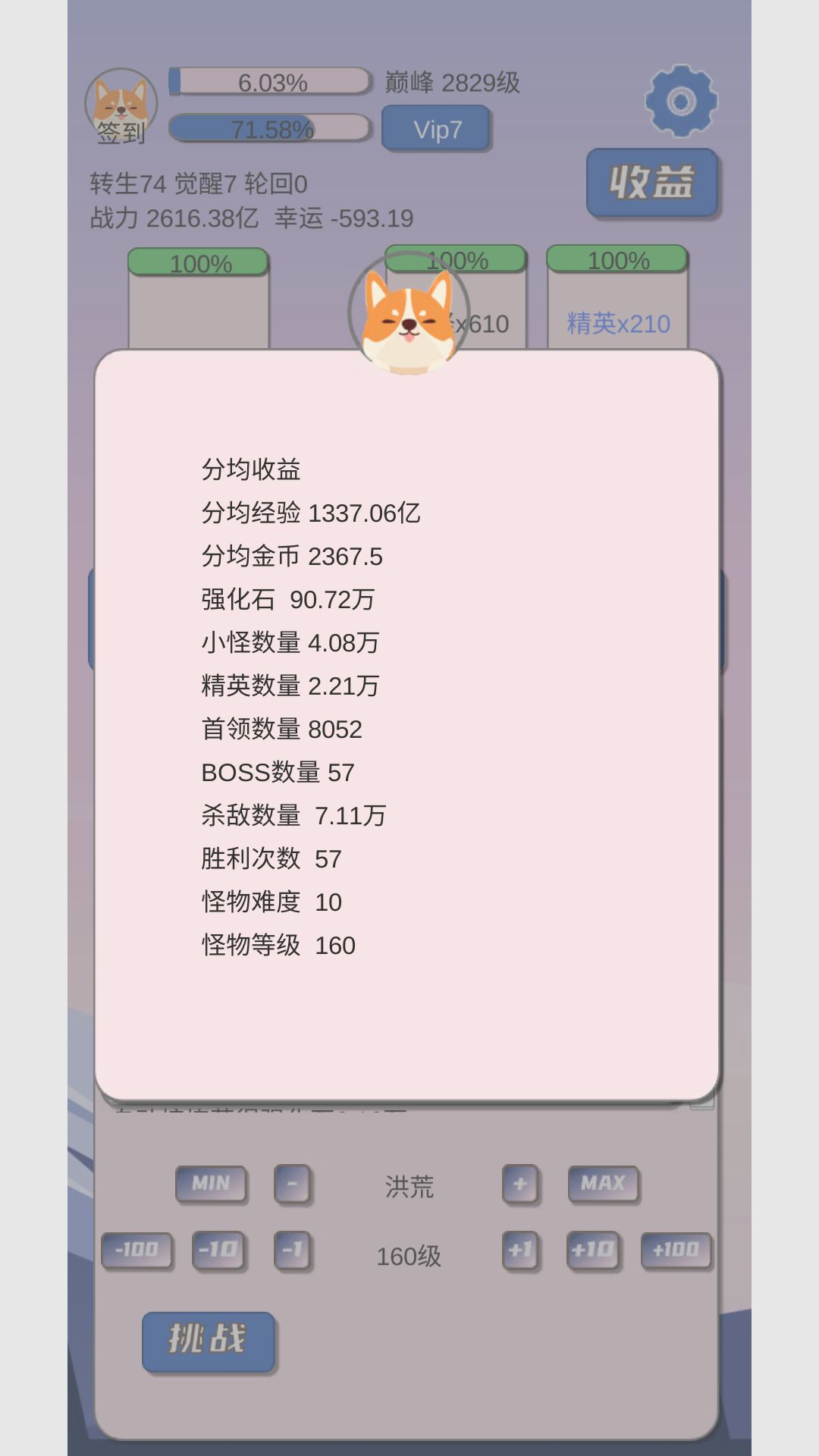819x1456 pixels.
Task: Open the Vip7 badge
Action: [436, 128]
